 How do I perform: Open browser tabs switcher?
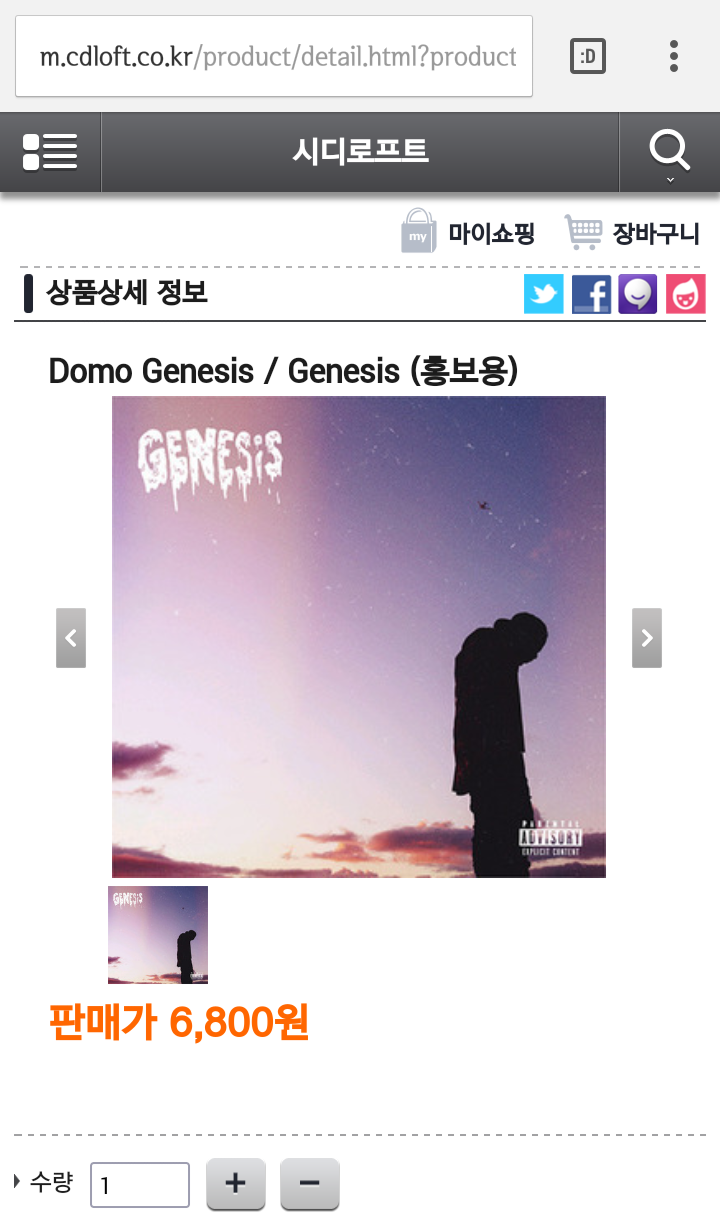[x=588, y=56]
